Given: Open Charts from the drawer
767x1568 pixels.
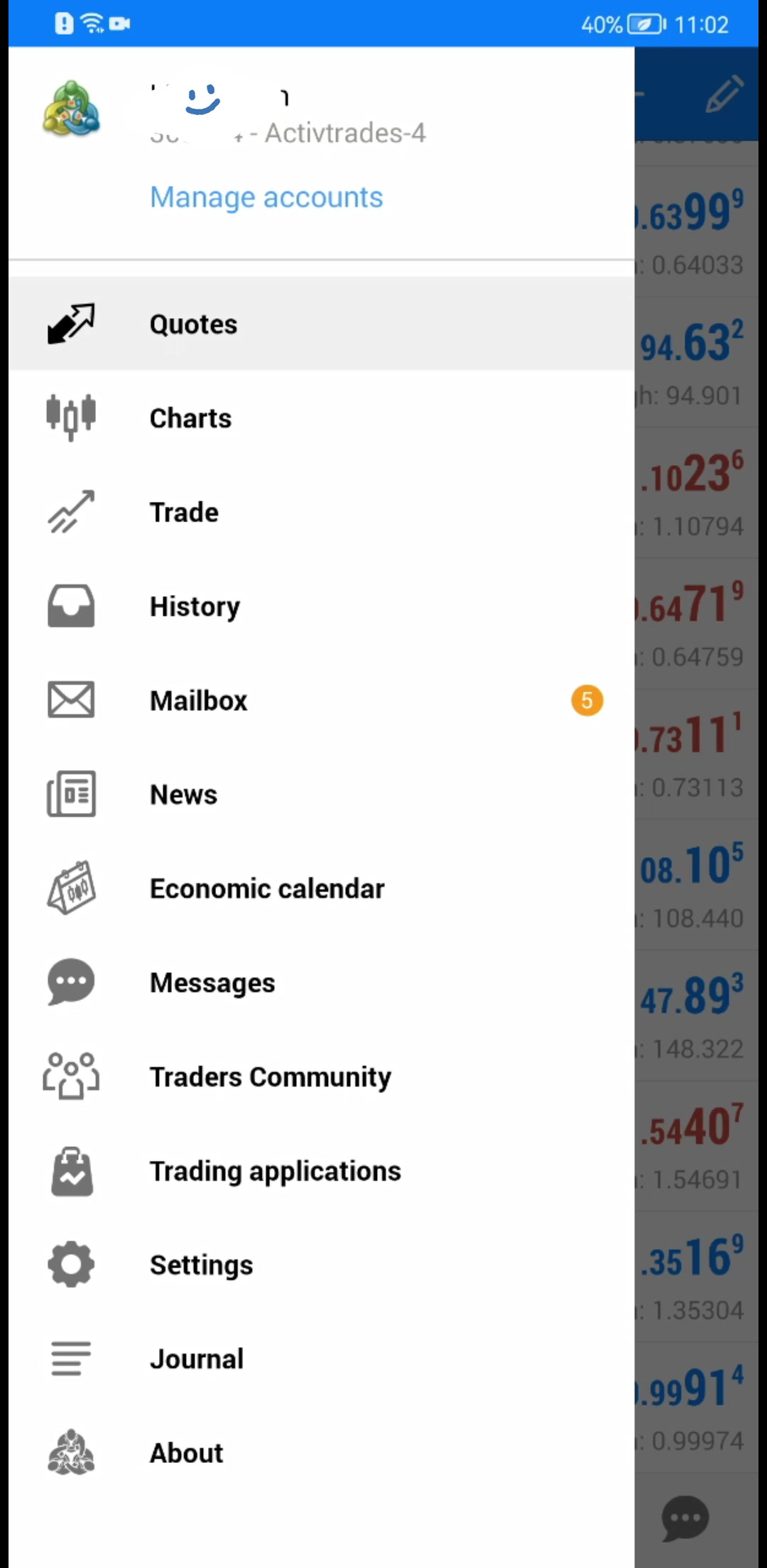Looking at the screenshot, I should coord(190,418).
